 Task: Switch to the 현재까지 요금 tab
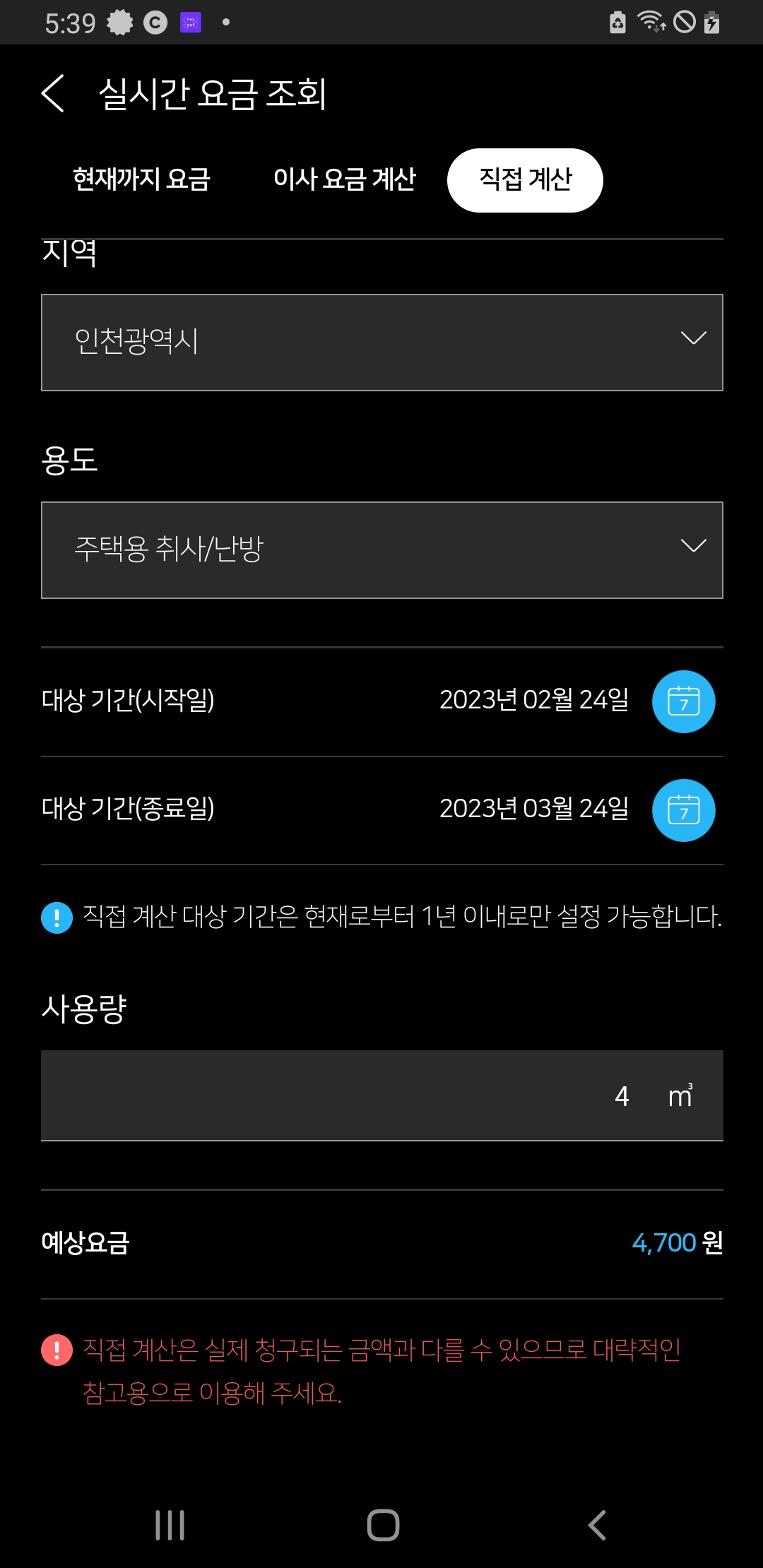pyautogui.click(x=141, y=179)
